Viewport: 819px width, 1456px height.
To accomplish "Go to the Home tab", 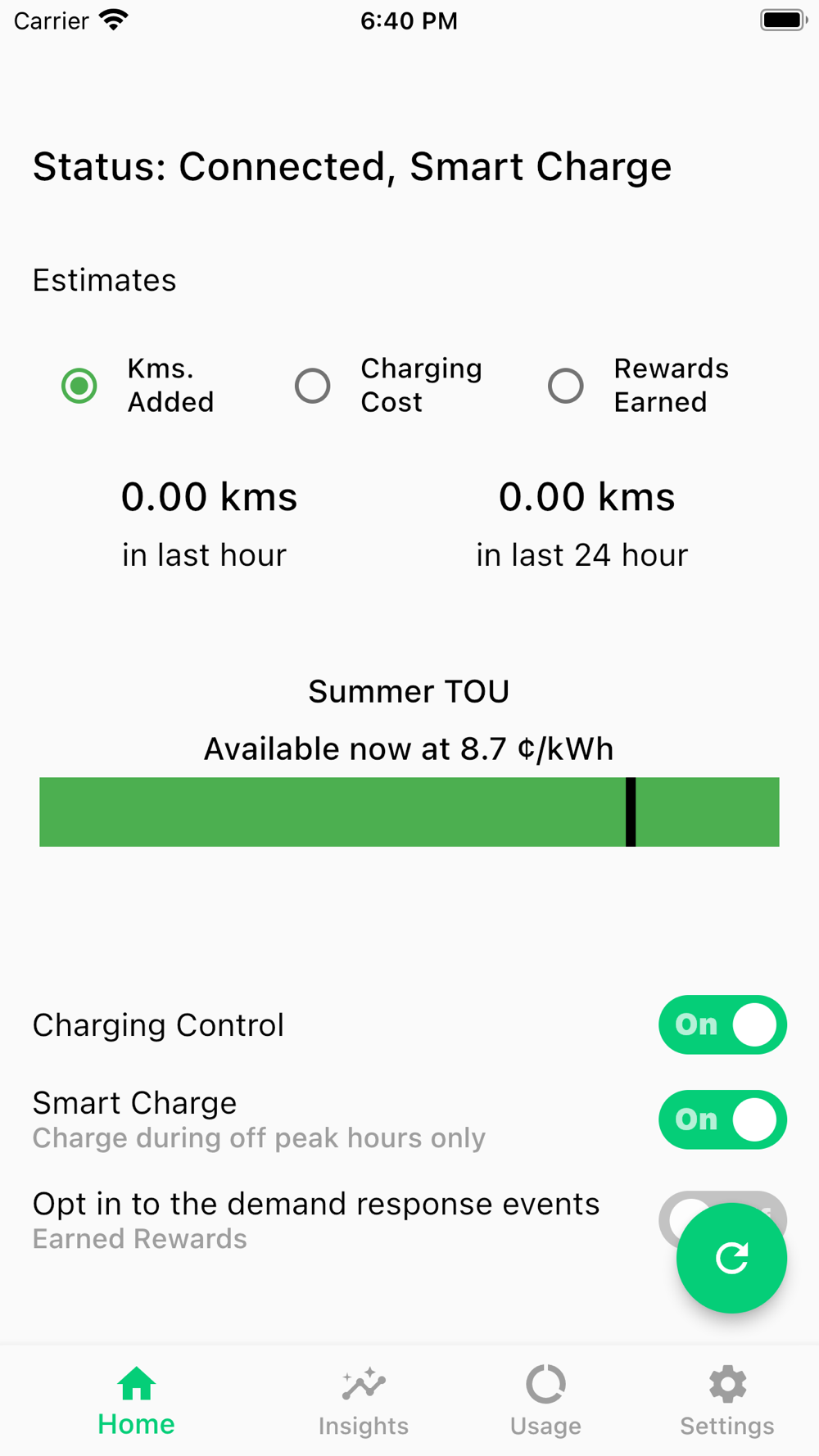I will click(x=136, y=1401).
